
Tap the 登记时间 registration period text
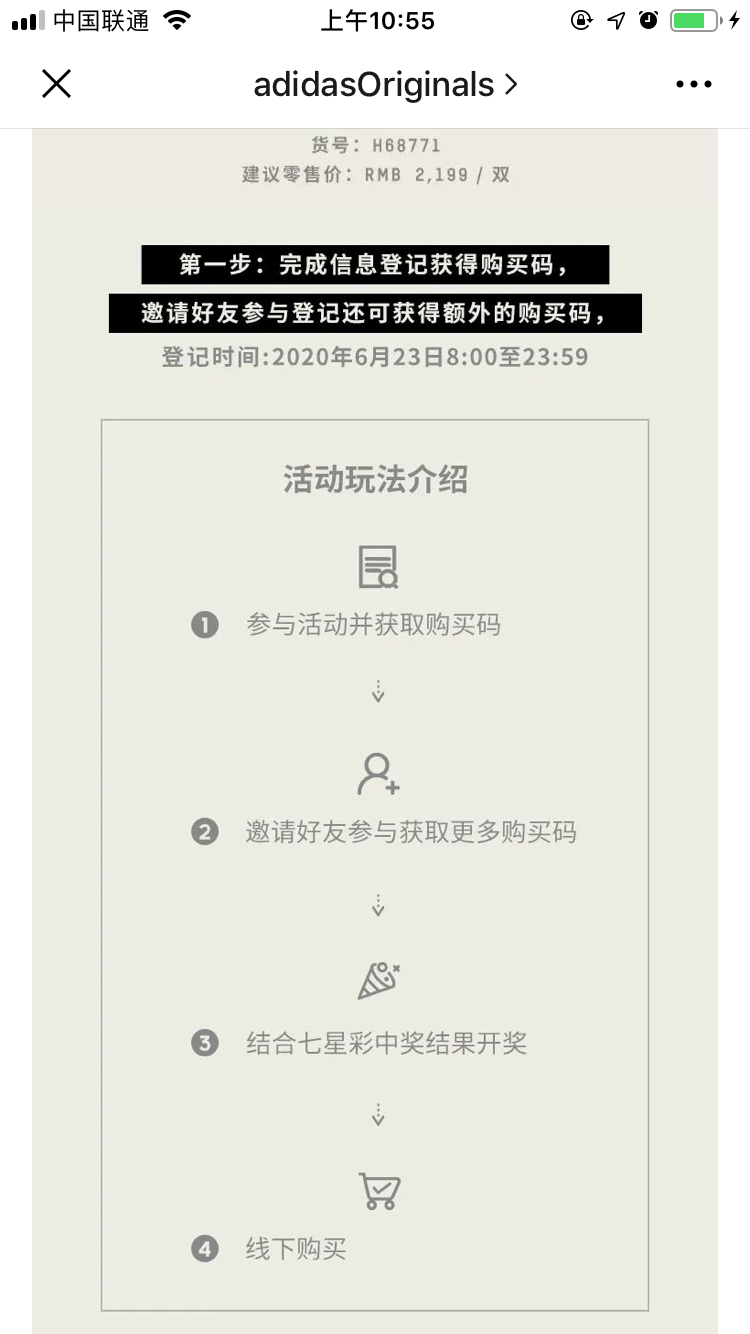tap(377, 357)
